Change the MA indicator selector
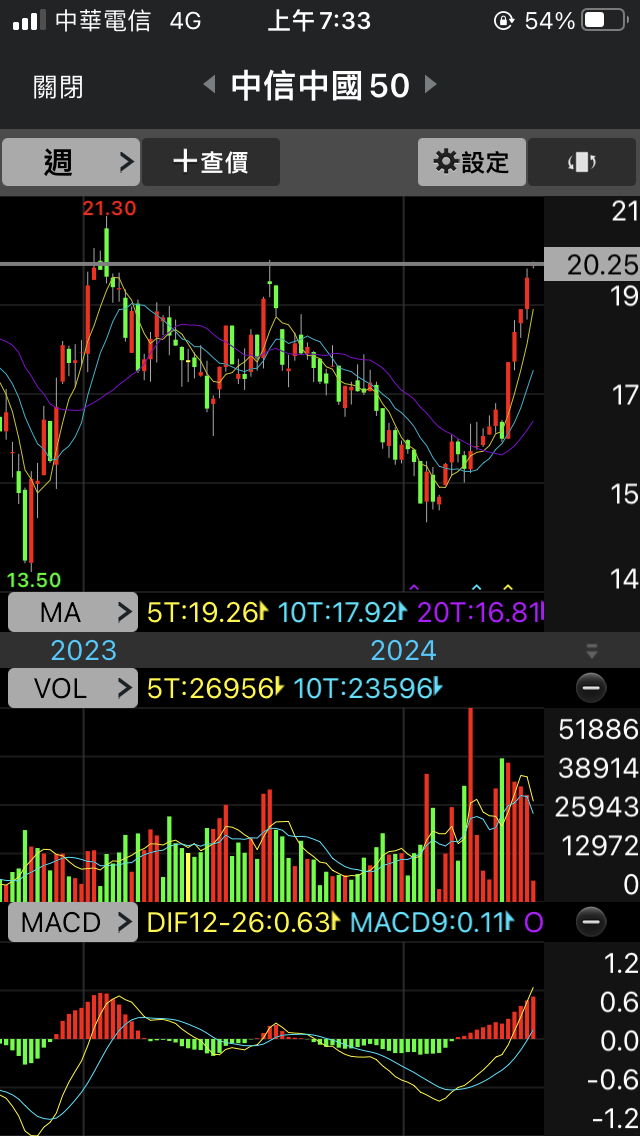The width and height of the screenshot is (640, 1136). coord(72,613)
